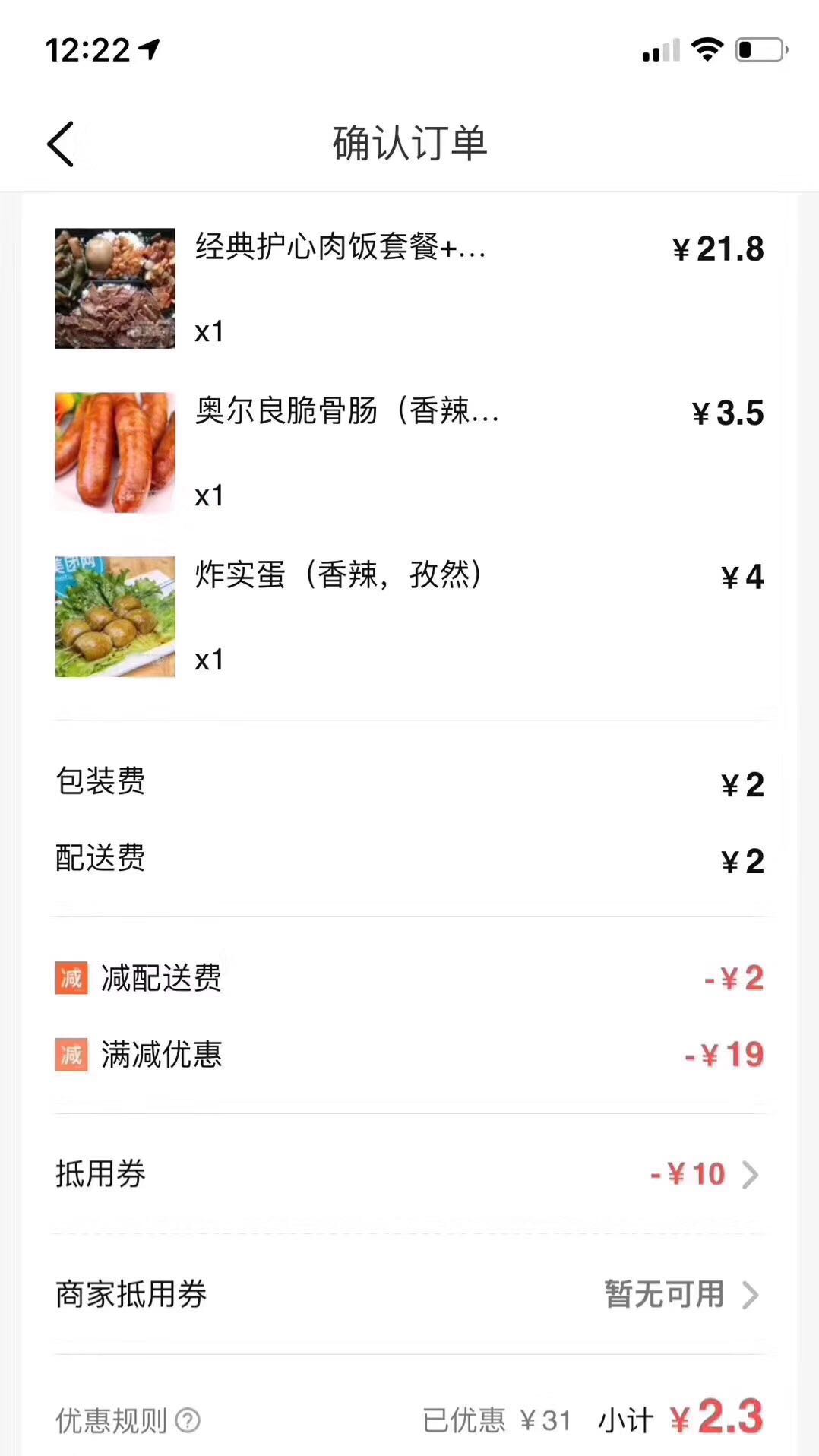View the 优惠规则 discount rules help
Viewport: 819px width, 1456px height.
point(128,1420)
